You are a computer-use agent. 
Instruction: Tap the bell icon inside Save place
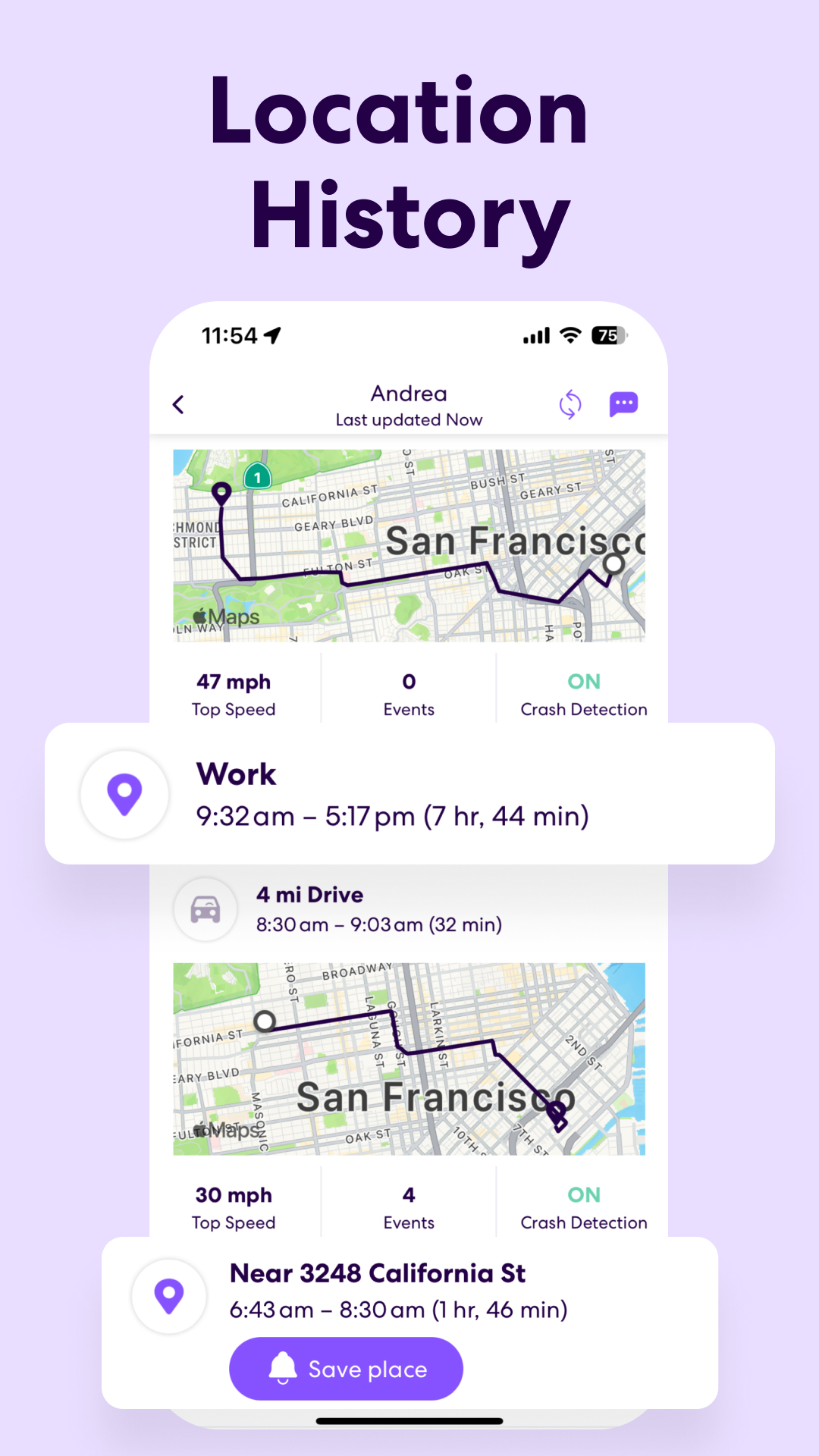pyautogui.click(x=284, y=1368)
